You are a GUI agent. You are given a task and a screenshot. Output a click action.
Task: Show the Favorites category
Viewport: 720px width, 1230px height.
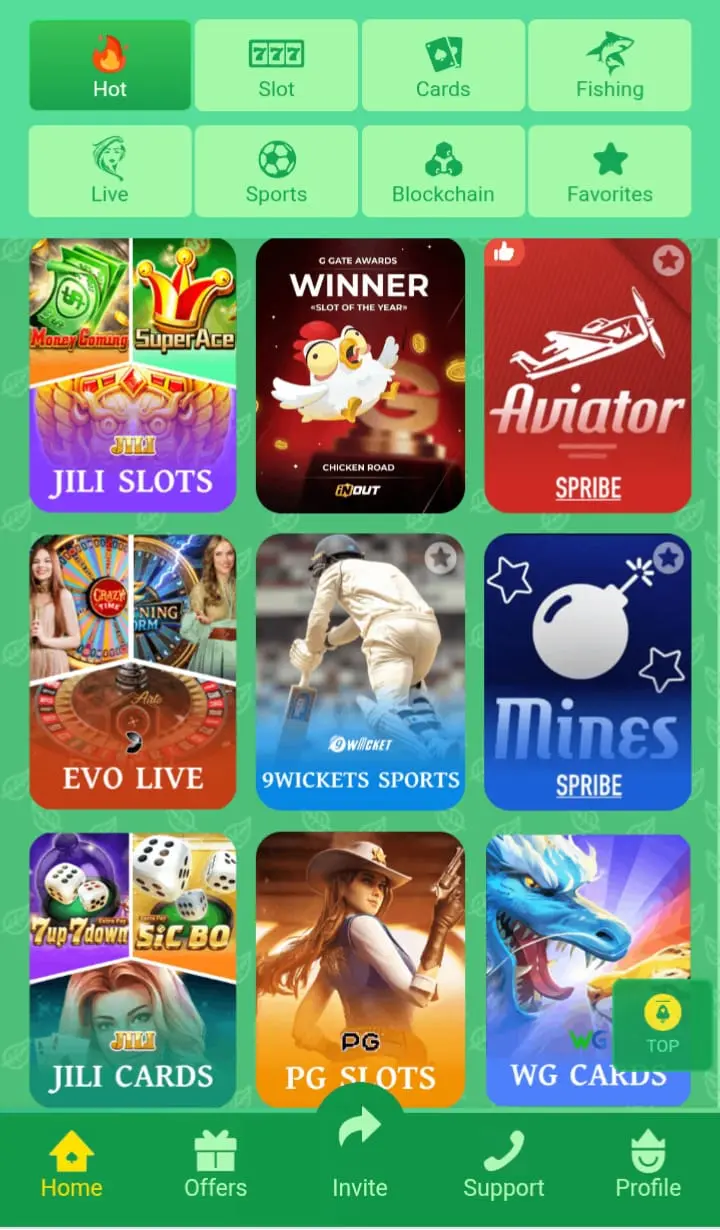[609, 171]
